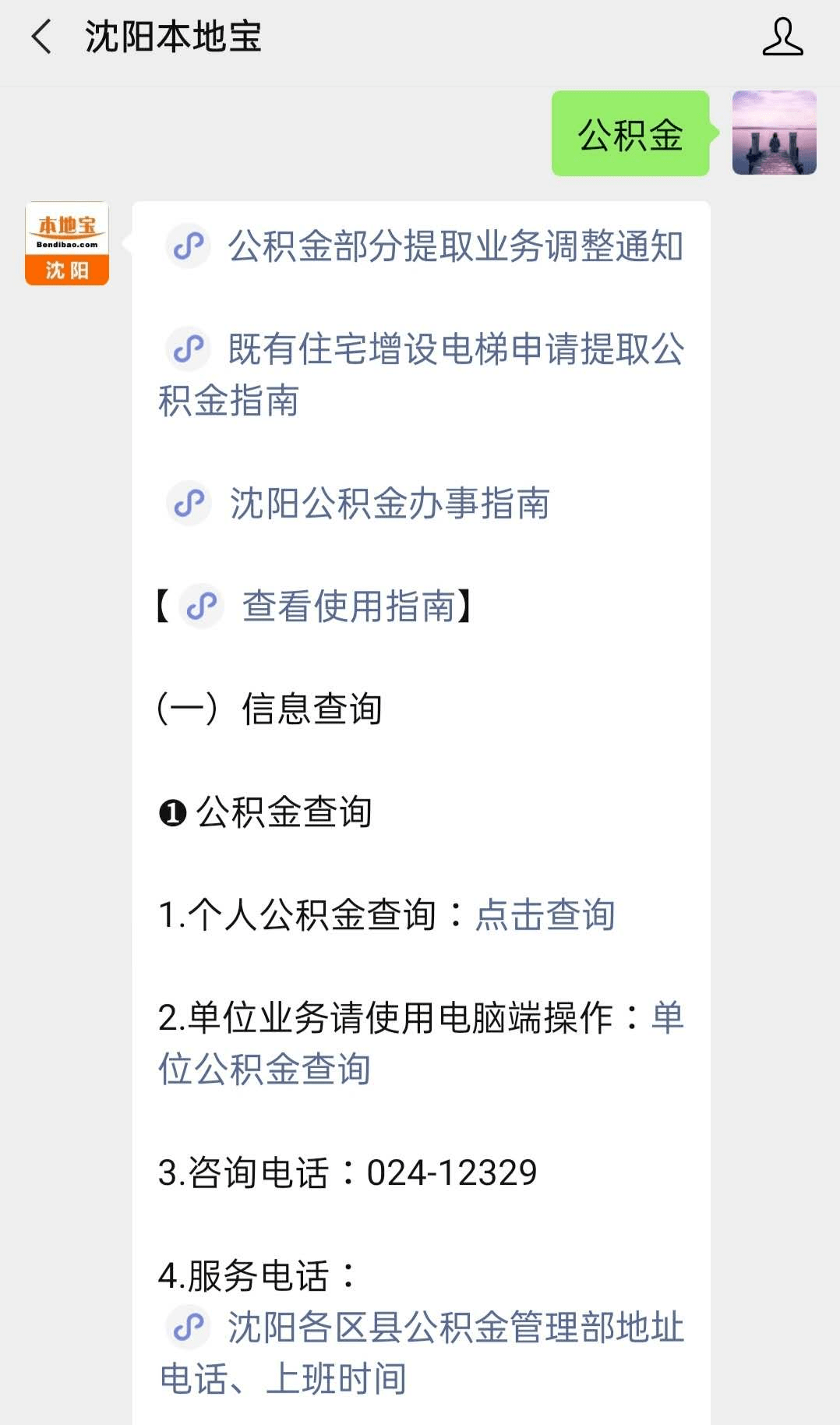This screenshot has height=1425, width=840.
Task: Click the 既有住宅增设电梯申请提取公积金指南 link
Action: click(460, 351)
